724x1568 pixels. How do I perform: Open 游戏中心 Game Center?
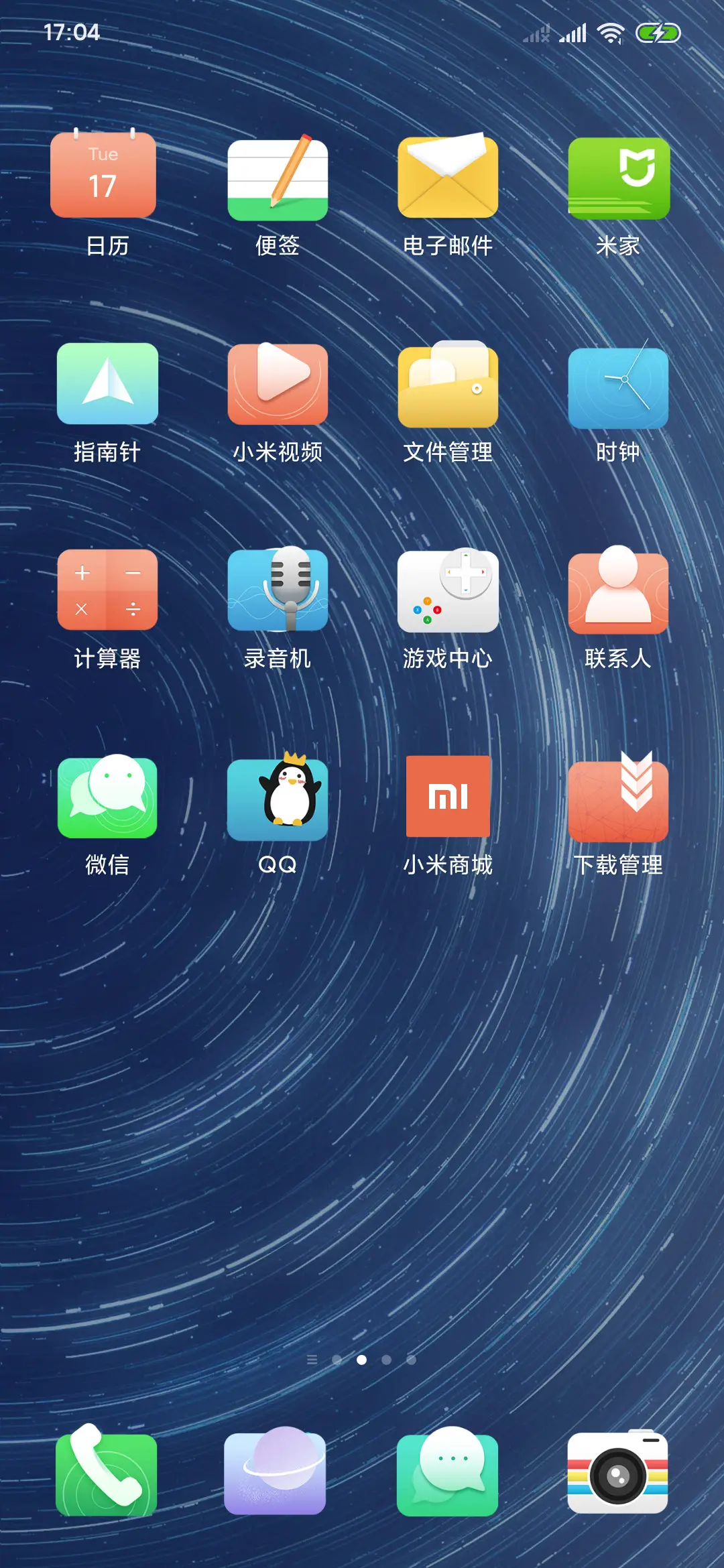coord(447,590)
